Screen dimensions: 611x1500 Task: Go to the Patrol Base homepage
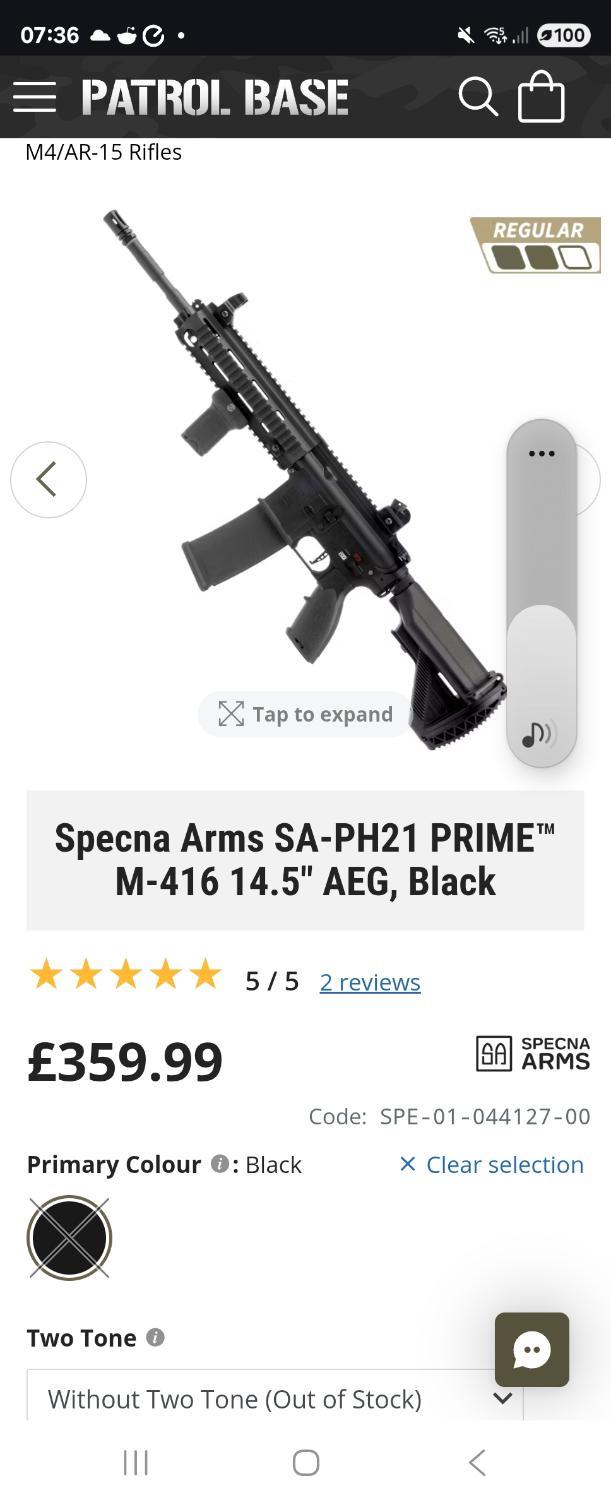(x=215, y=97)
